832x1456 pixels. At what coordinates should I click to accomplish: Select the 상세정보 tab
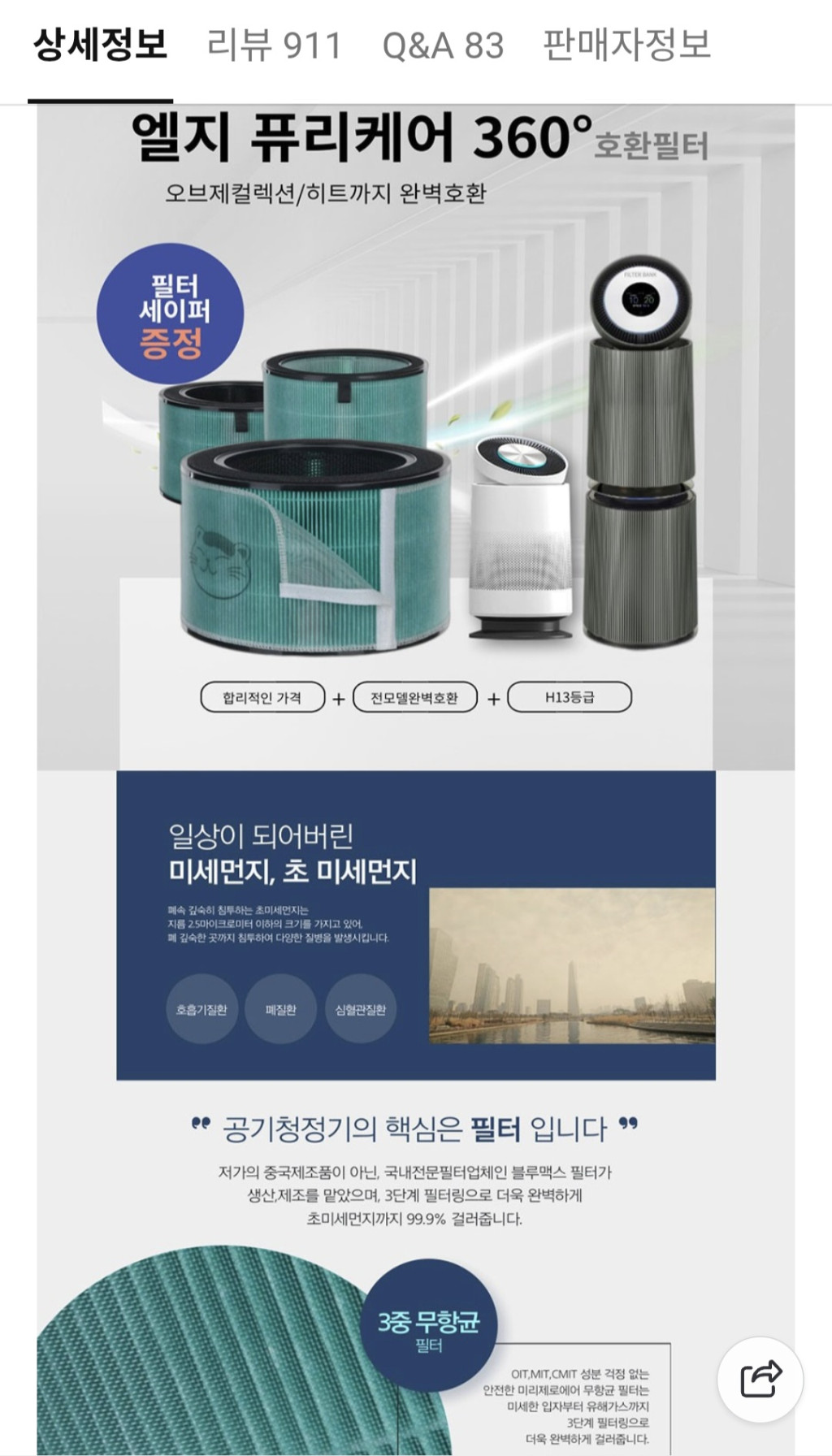click(100, 45)
